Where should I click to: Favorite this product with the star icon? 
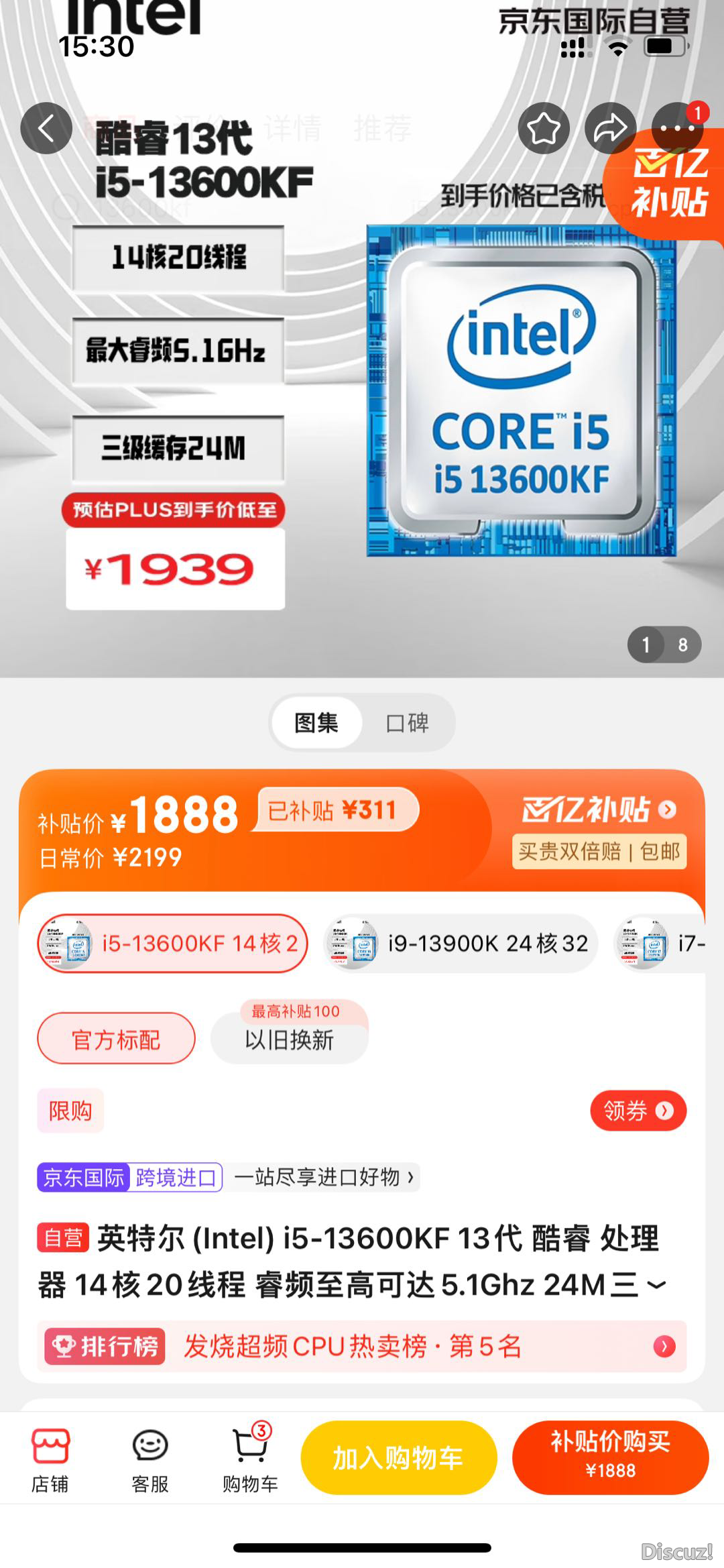coord(544,128)
